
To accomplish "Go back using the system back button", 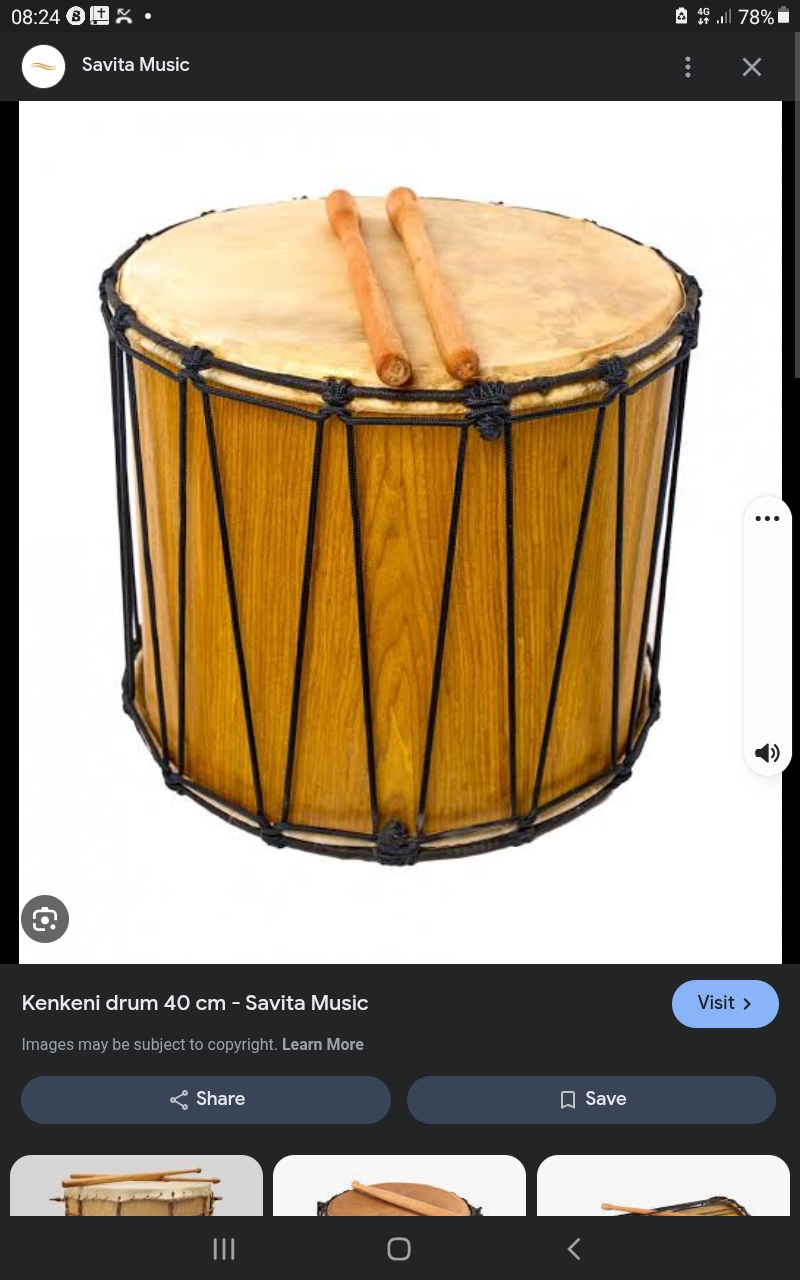I will click(x=574, y=1248).
